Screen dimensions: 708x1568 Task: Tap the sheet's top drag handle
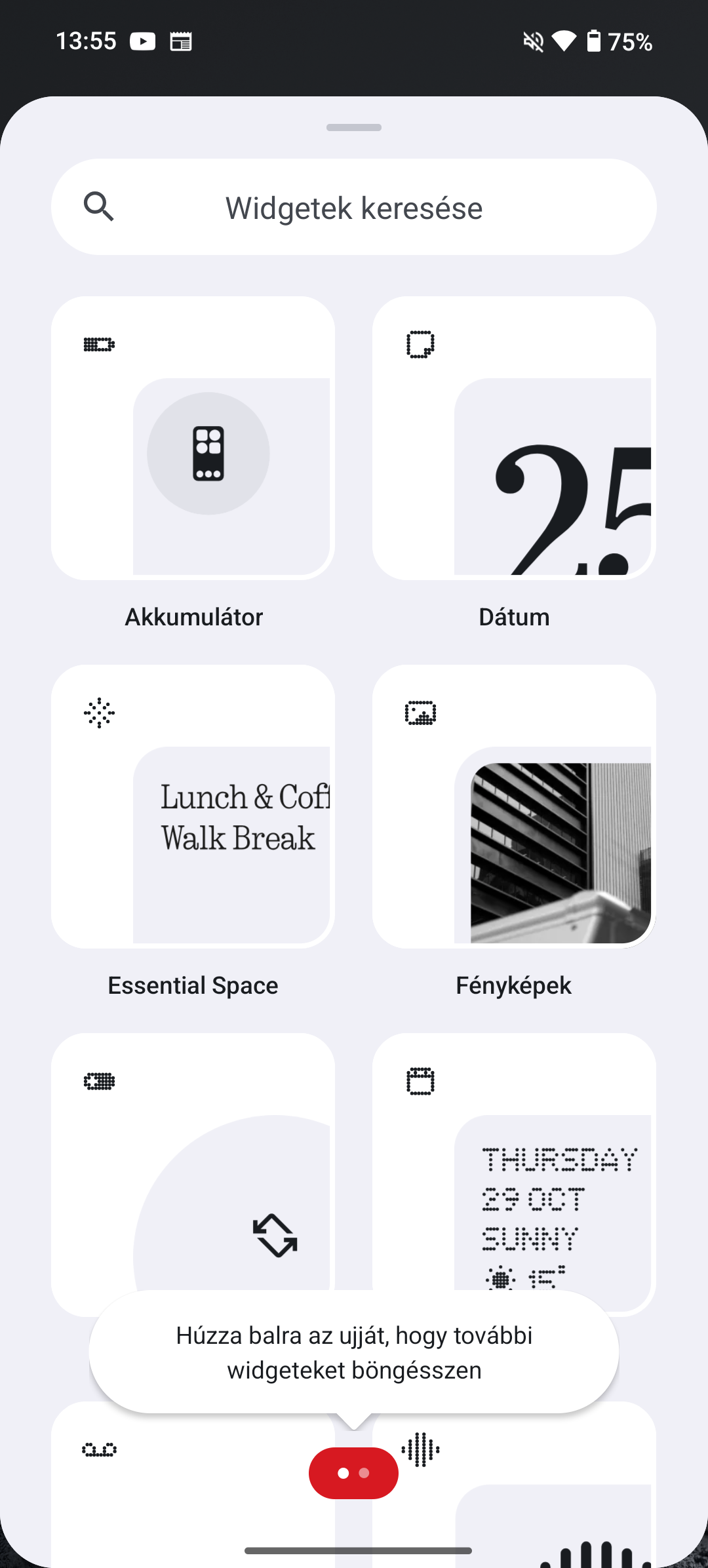(354, 127)
